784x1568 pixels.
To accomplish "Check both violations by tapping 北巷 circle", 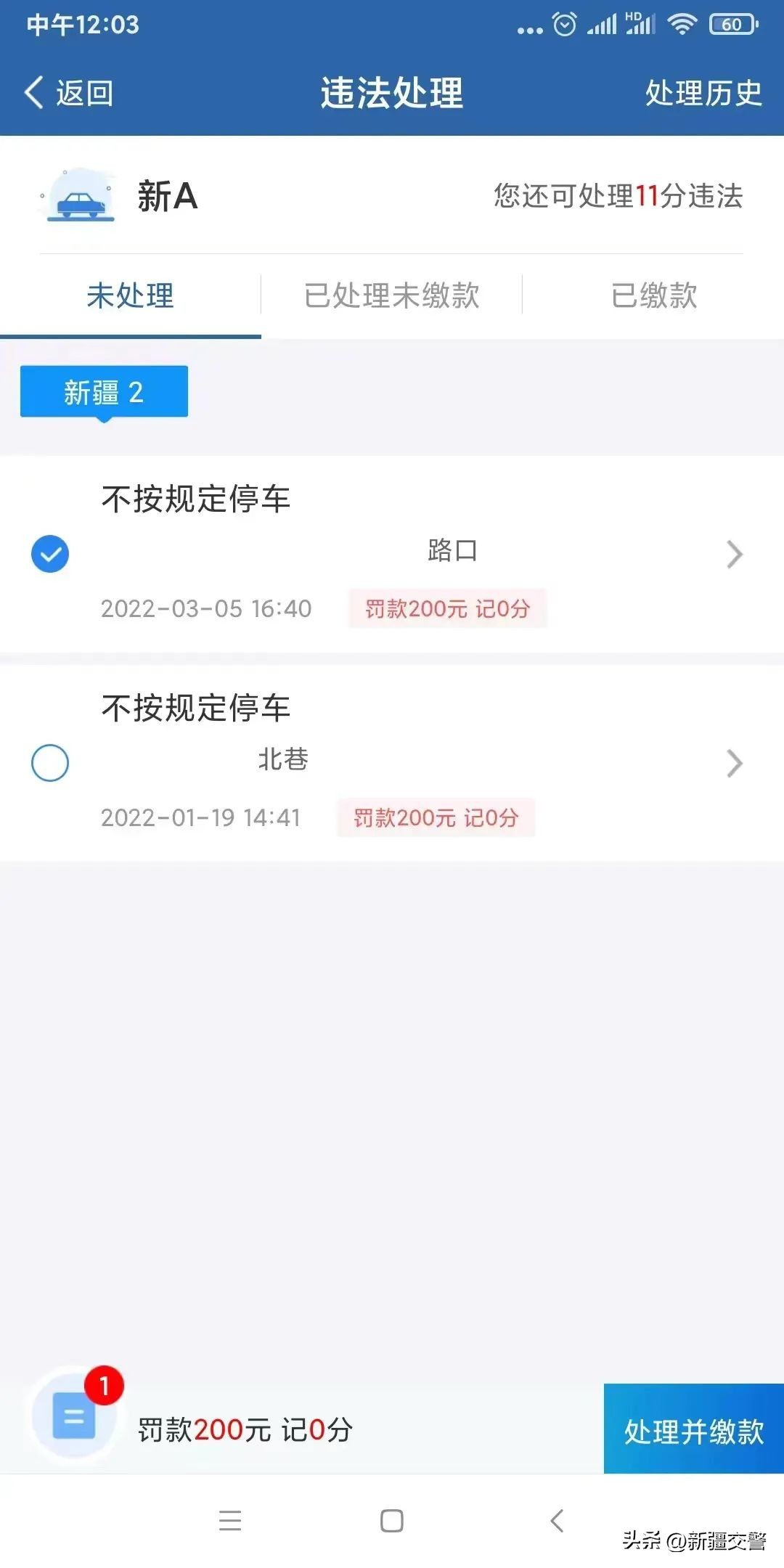I will (x=49, y=763).
